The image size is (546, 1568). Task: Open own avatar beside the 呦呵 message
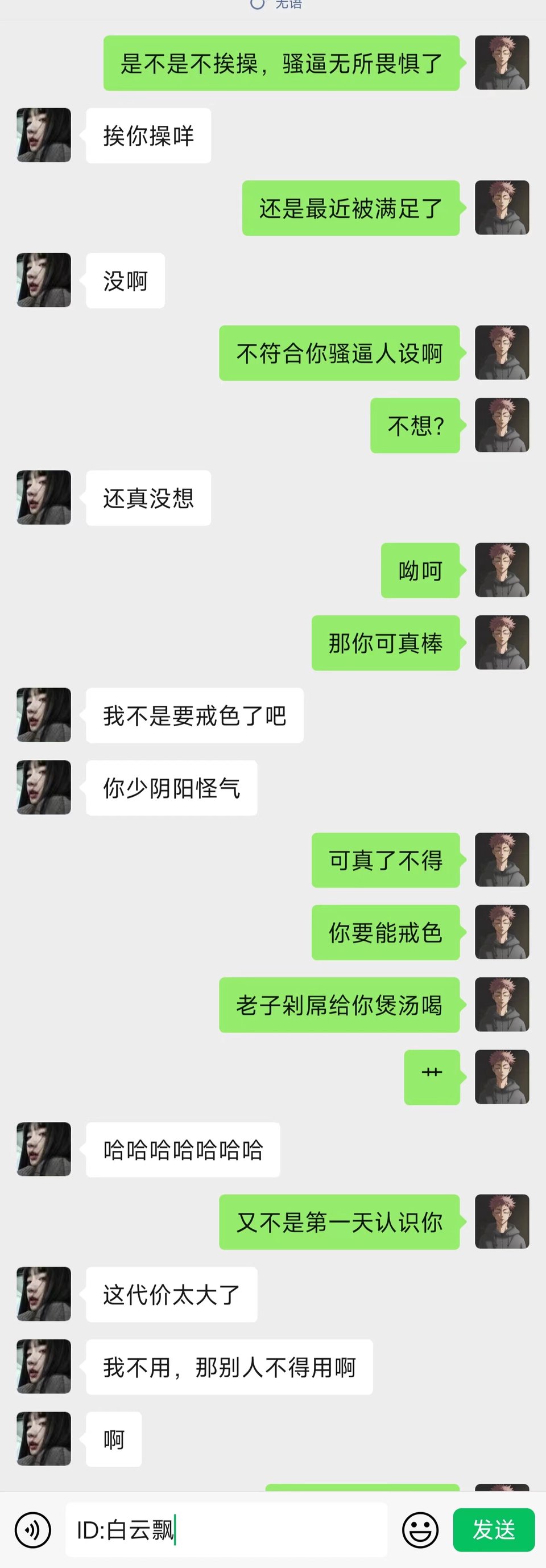(x=502, y=570)
